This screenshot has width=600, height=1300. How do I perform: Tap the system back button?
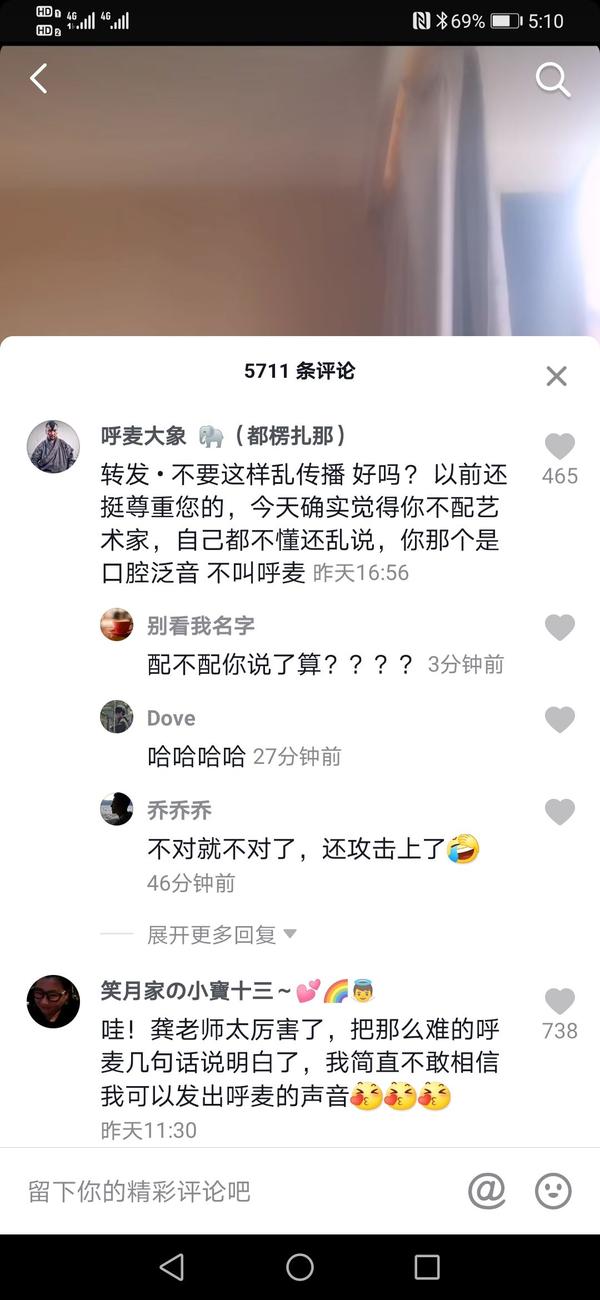172,1267
